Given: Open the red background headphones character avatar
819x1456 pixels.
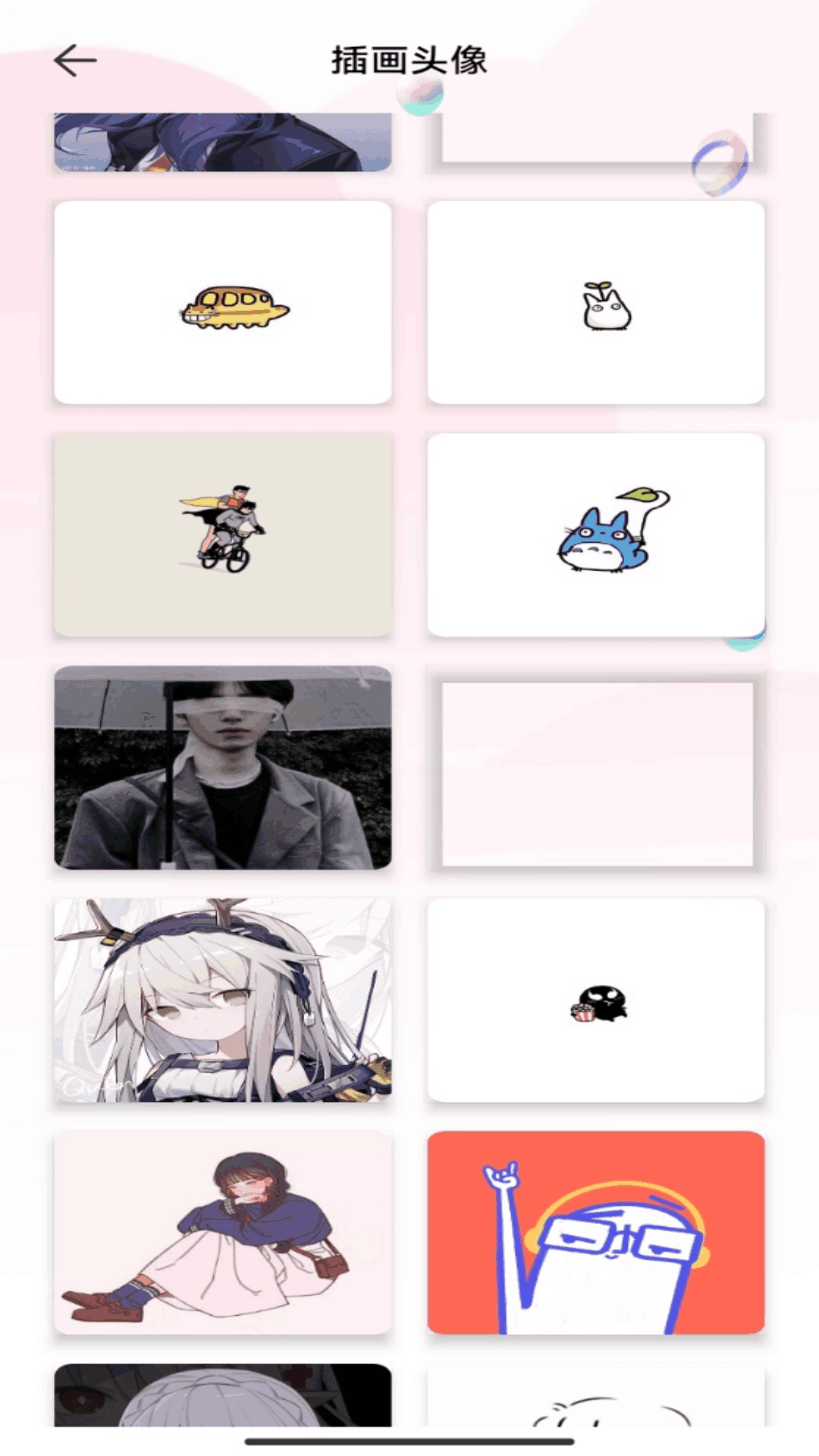Looking at the screenshot, I should pyautogui.click(x=595, y=1232).
